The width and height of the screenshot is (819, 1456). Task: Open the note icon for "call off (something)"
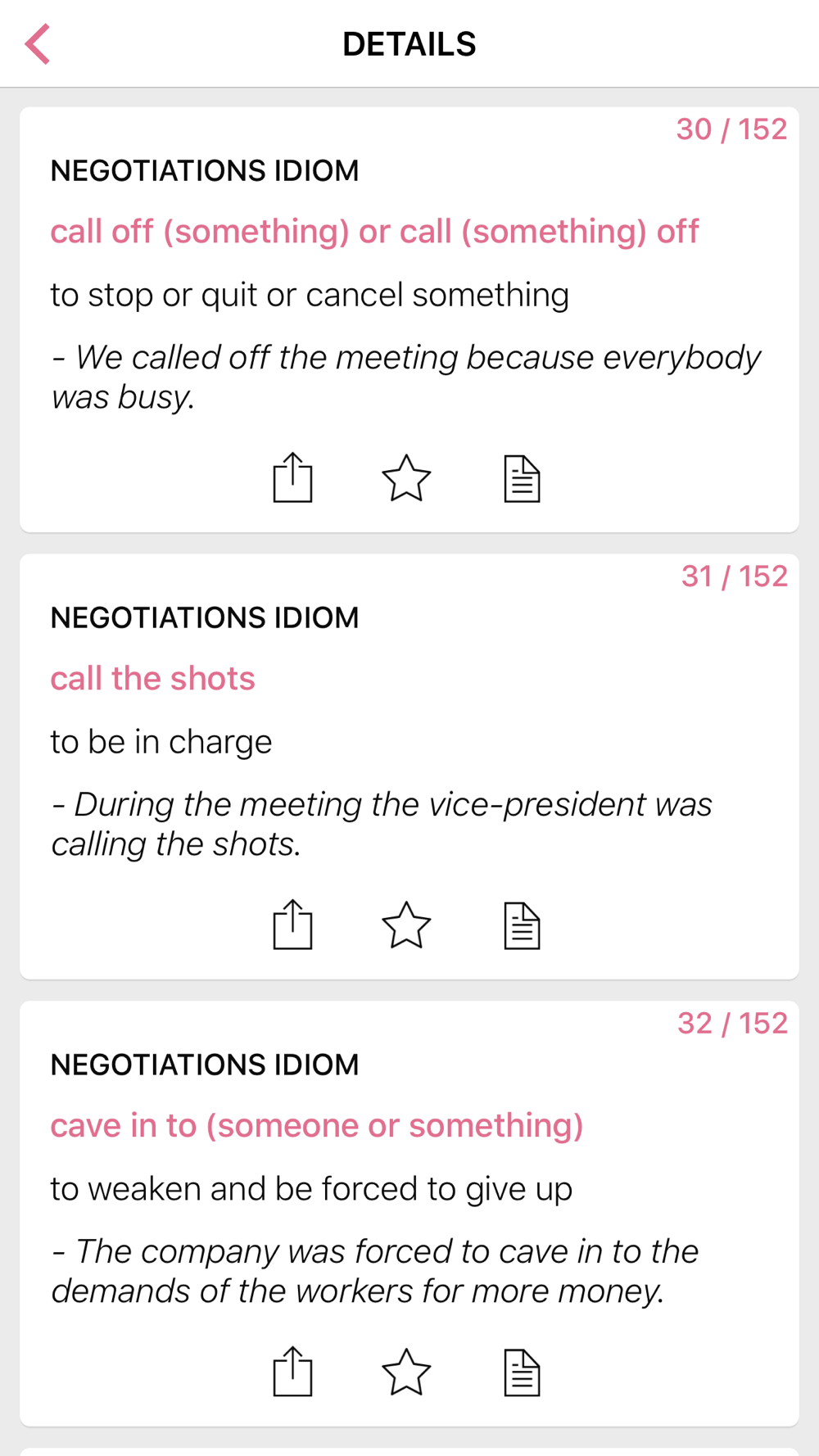click(x=522, y=478)
